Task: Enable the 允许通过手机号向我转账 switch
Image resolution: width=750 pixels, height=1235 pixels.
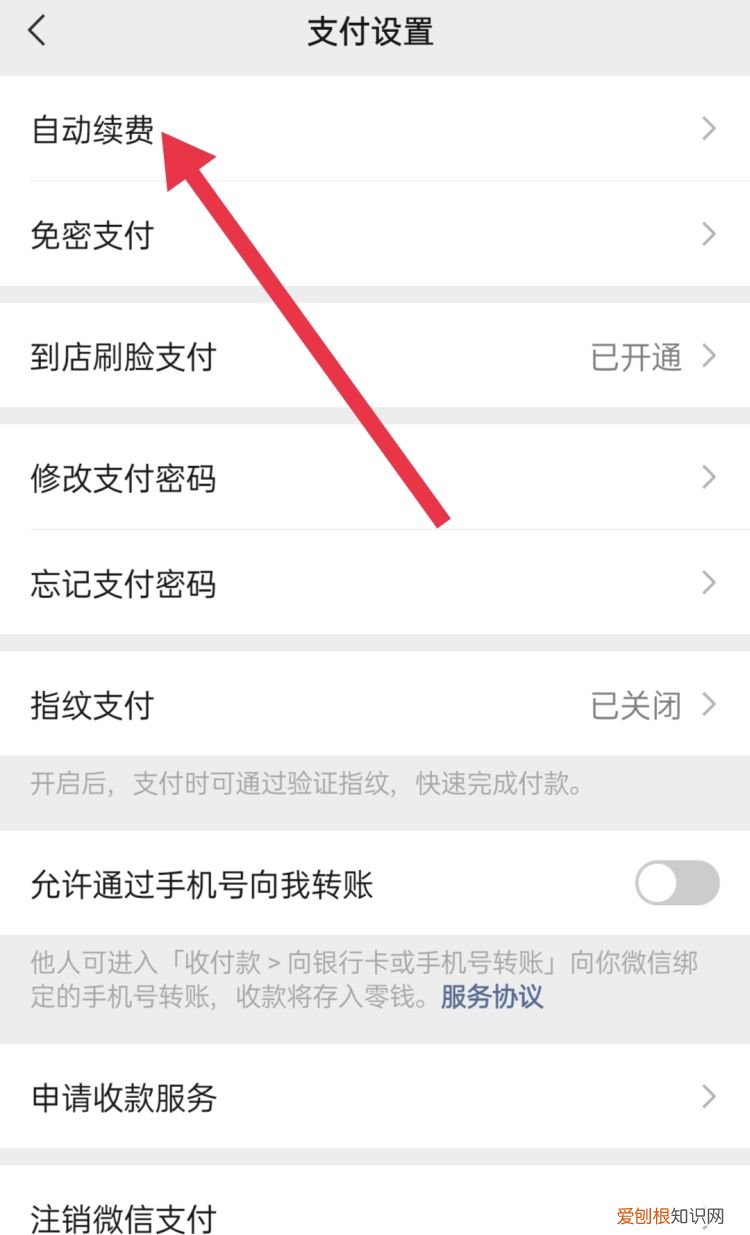Action: tap(678, 884)
